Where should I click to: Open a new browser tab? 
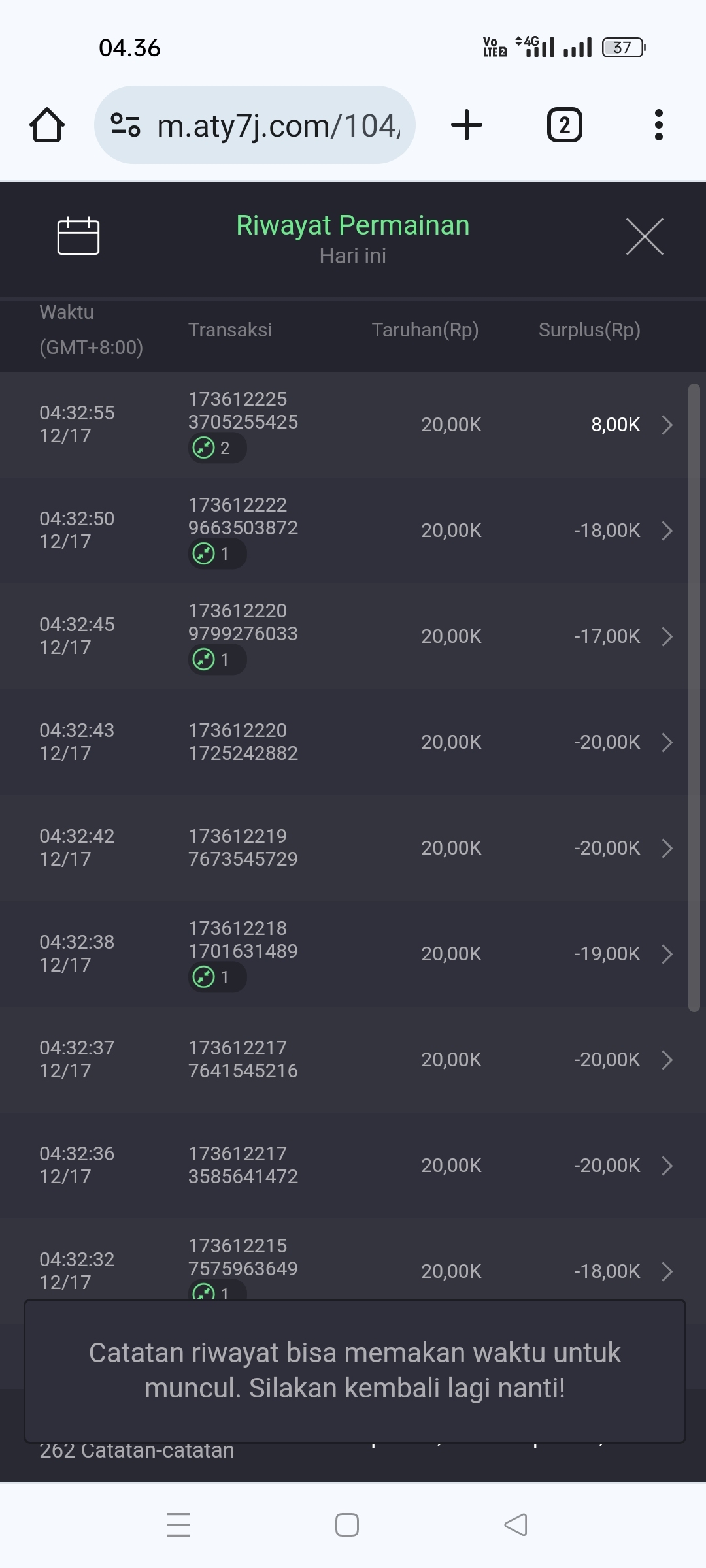pyautogui.click(x=467, y=125)
